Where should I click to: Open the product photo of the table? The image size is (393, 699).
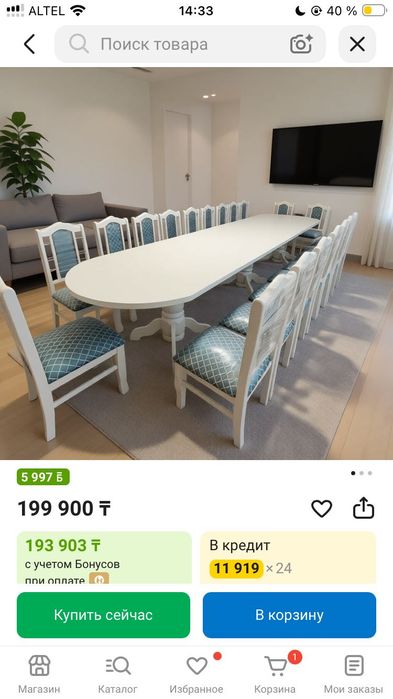click(196, 263)
